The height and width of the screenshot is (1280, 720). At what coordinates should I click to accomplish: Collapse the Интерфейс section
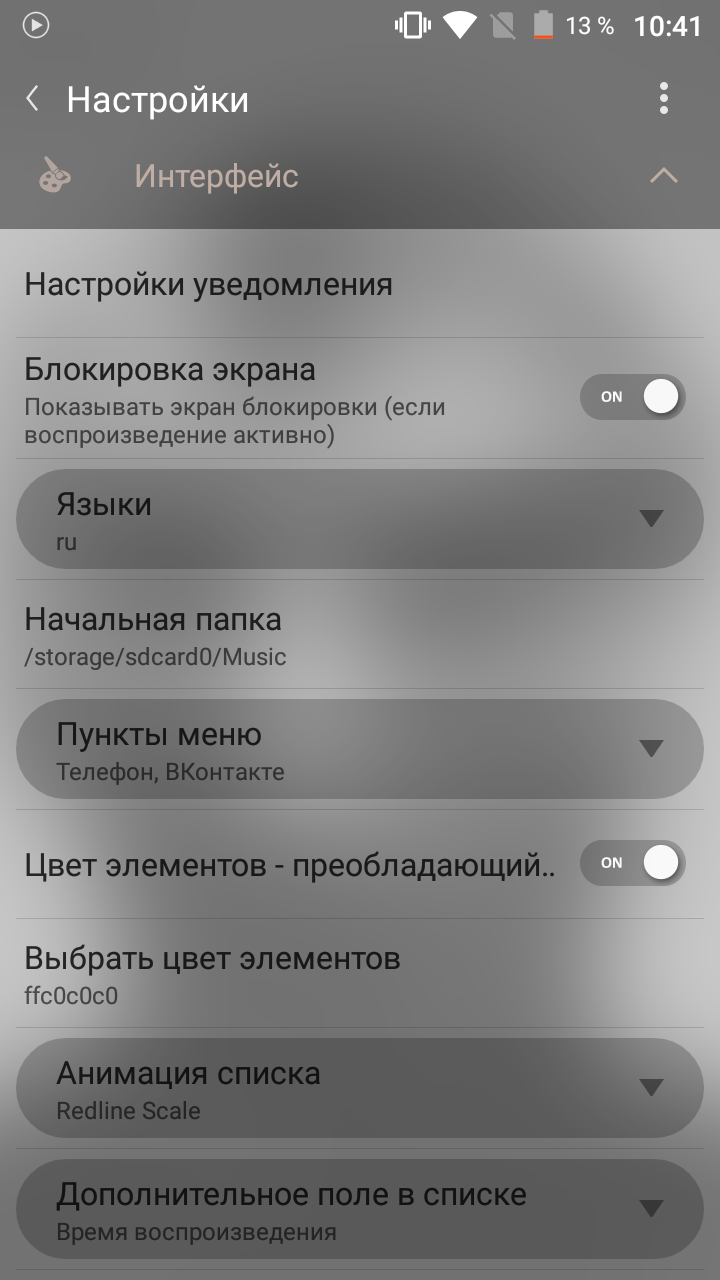click(663, 176)
